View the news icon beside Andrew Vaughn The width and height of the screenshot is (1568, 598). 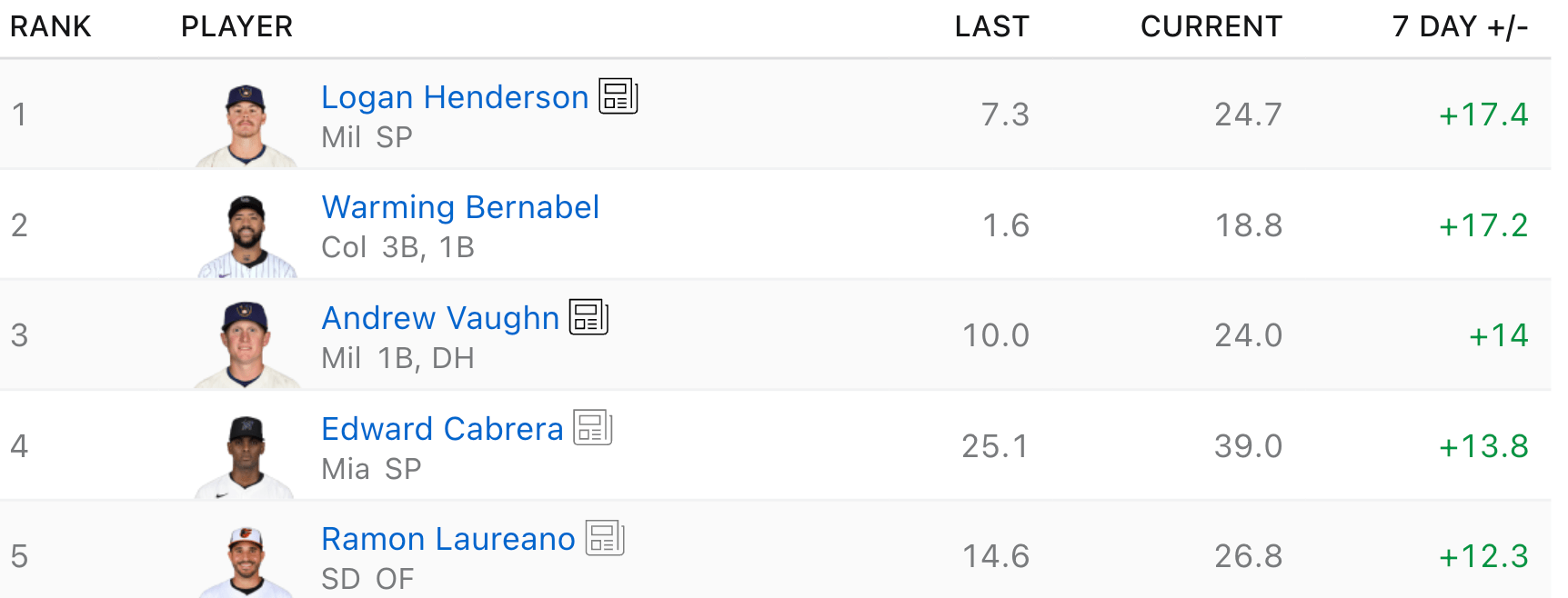point(588,317)
